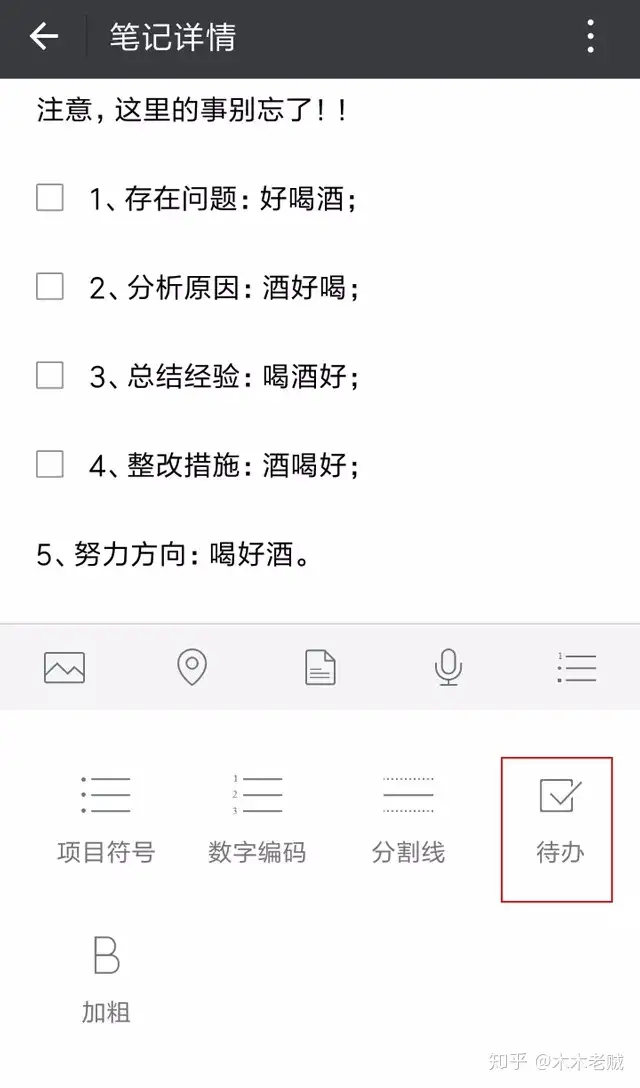Apply 数字编码 numbered list
This screenshot has width=640, height=1088.
pos(257,820)
